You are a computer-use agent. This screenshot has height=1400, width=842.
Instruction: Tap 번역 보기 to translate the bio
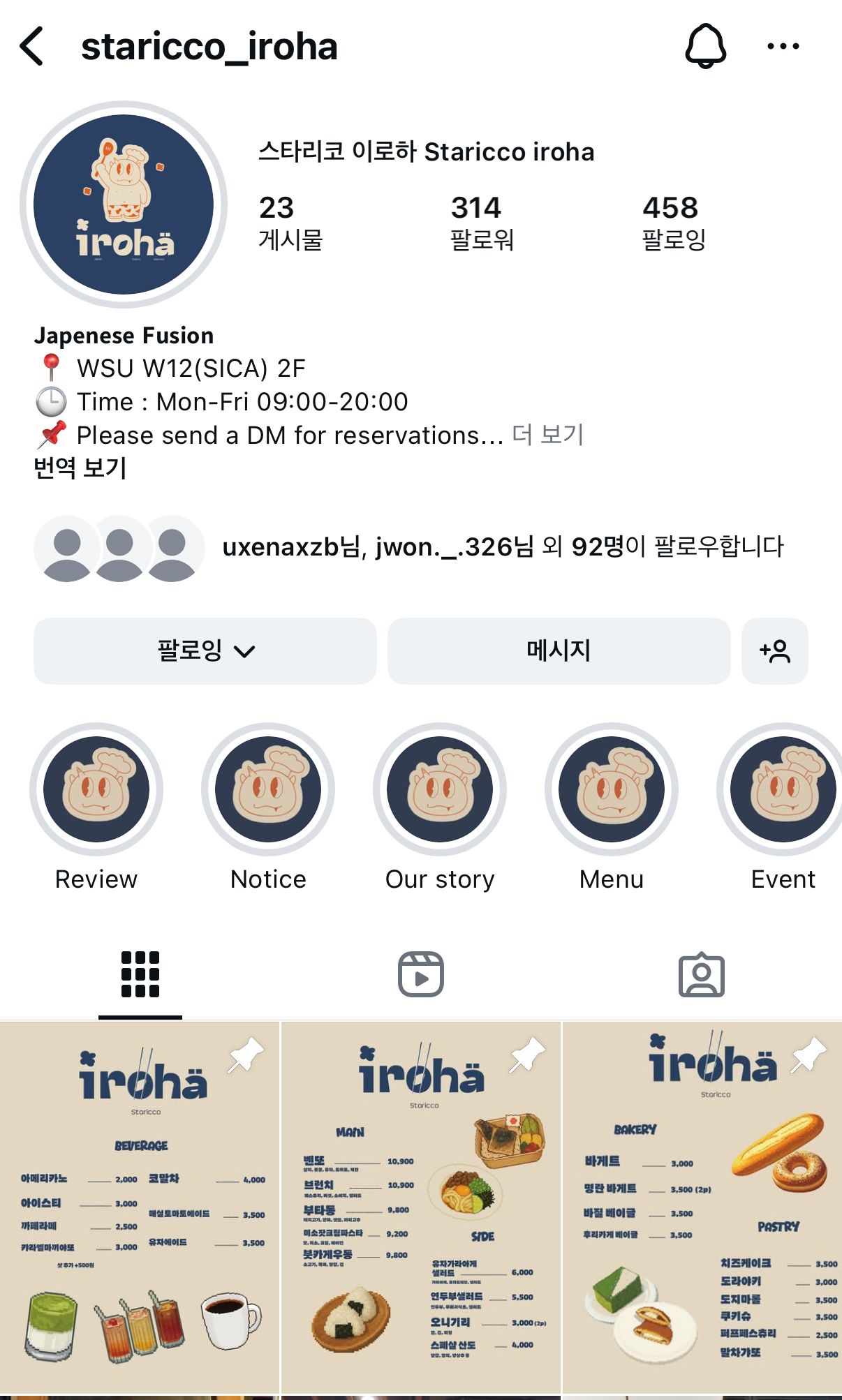tap(80, 468)
